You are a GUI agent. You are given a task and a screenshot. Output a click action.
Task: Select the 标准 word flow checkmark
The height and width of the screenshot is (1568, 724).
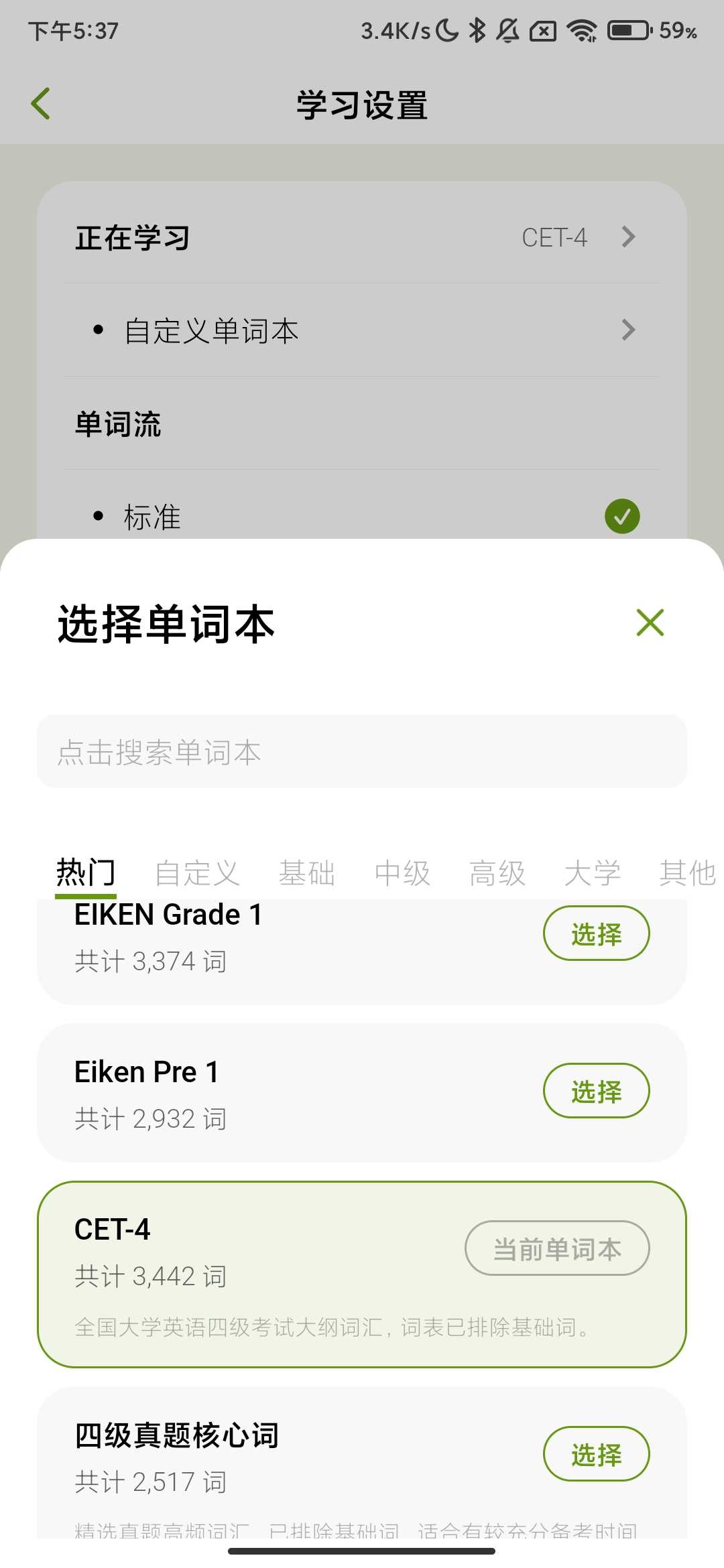(622, 515)
